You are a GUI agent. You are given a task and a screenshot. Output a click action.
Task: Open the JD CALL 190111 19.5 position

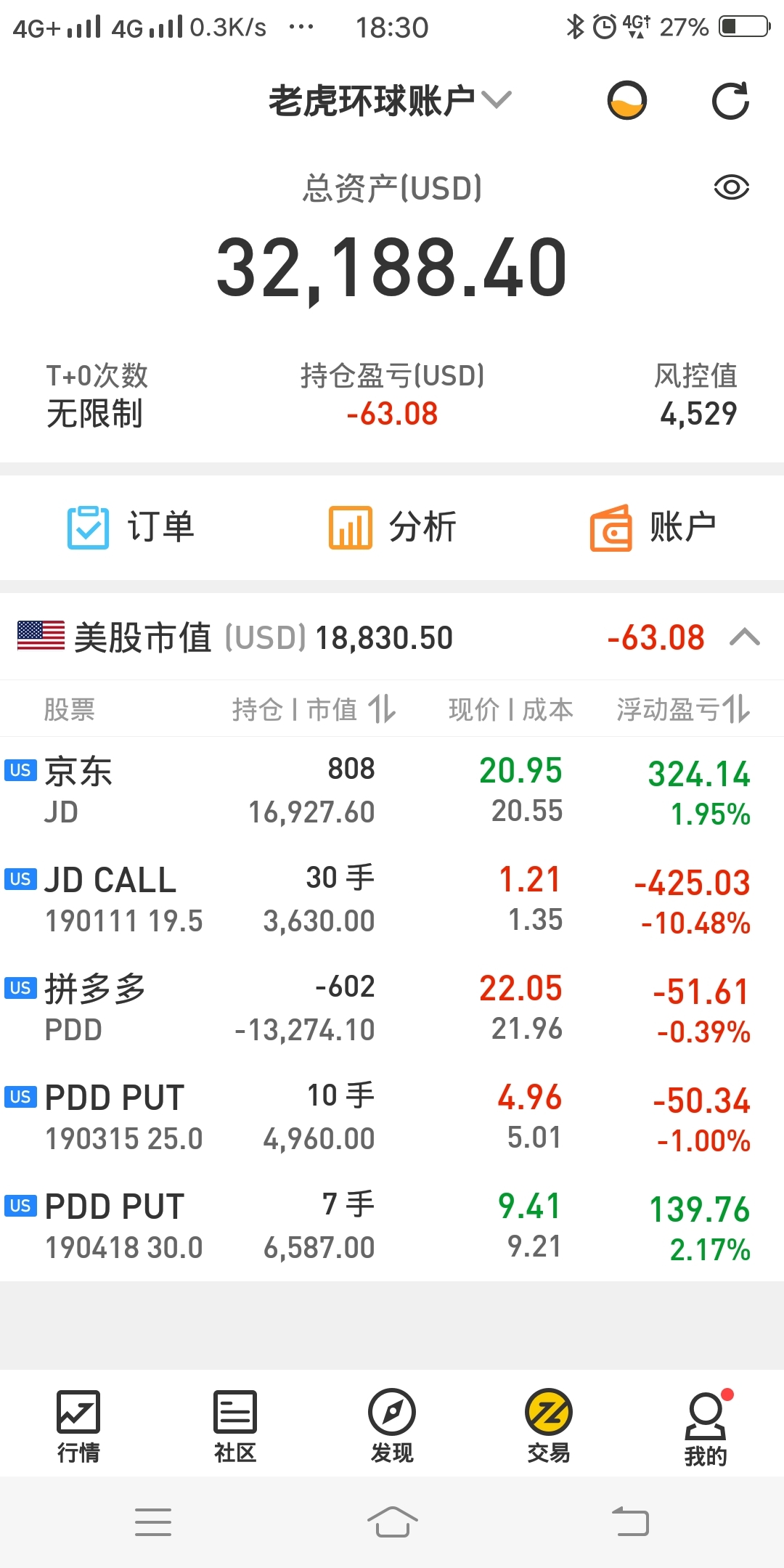pyautogui.click(x=392, y=899)
